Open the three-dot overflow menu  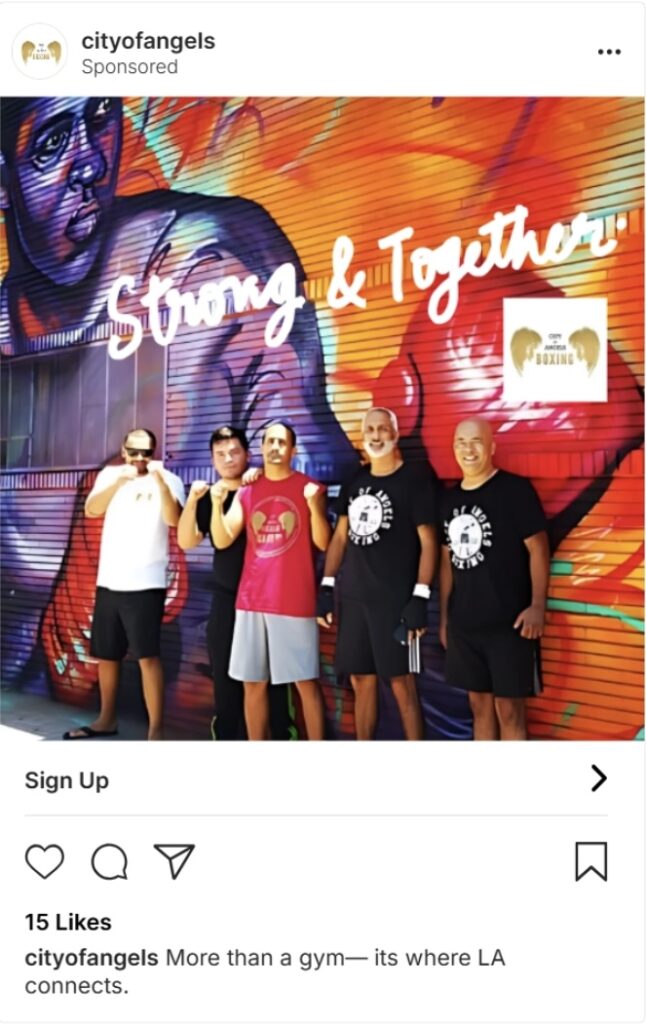coord(608,52)
